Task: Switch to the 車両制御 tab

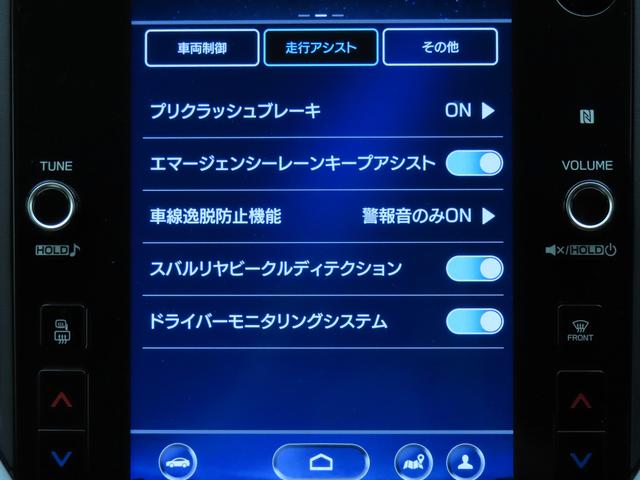Action: [x=201, y=47]
